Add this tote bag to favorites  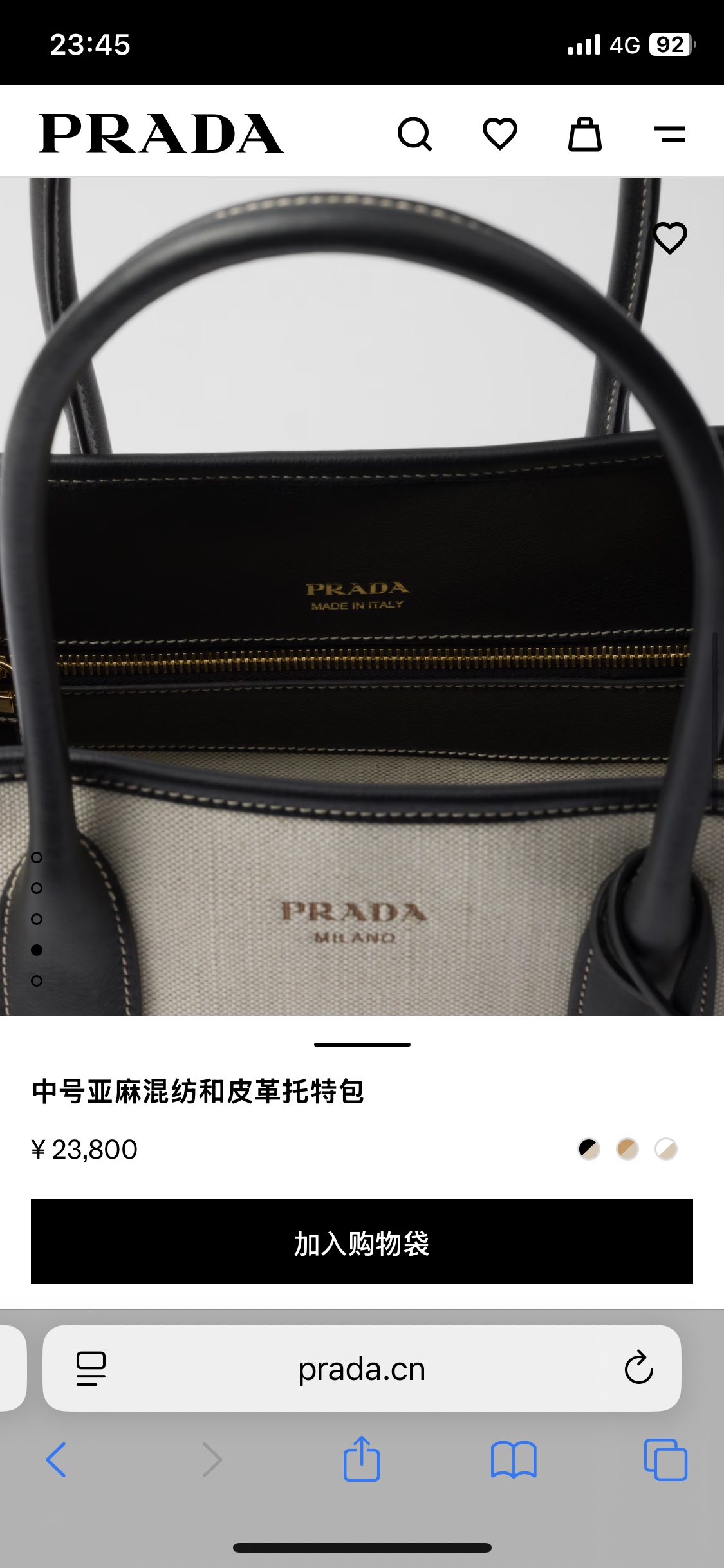click(670, 238)
